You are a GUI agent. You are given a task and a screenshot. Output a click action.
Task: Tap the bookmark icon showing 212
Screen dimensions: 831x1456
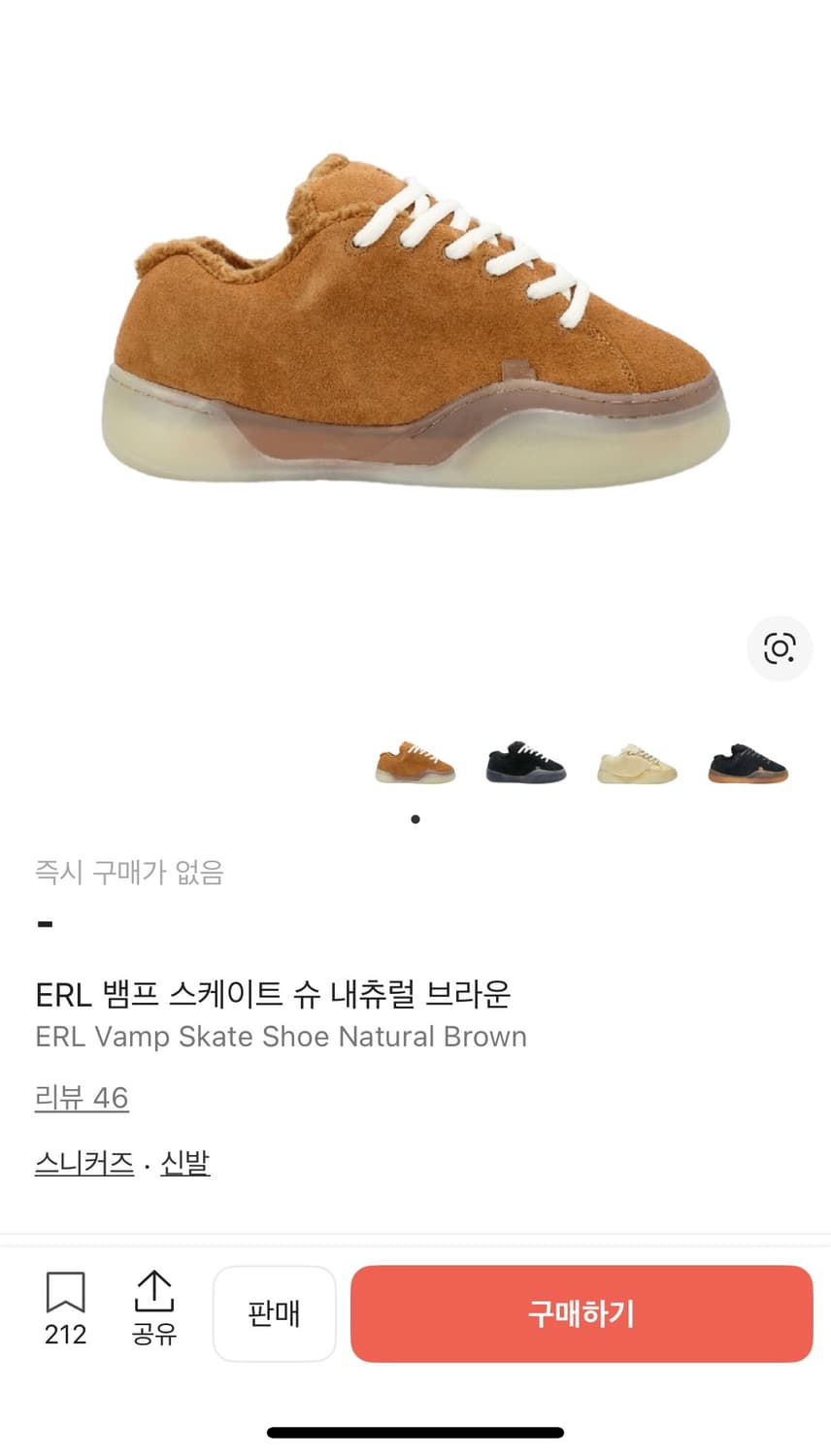click(x=63, y=1291)
